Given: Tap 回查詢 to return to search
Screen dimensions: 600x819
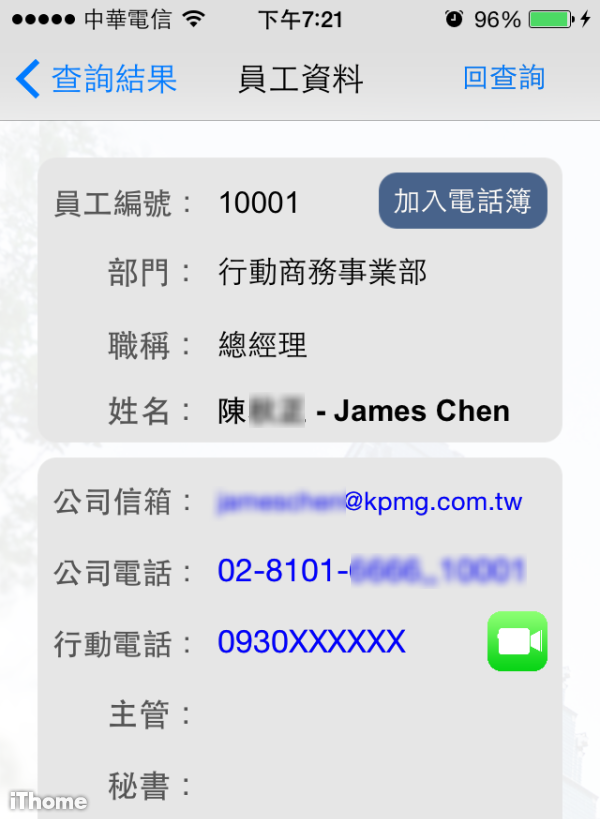Looking at the screenshot, I should coord(504,79).
